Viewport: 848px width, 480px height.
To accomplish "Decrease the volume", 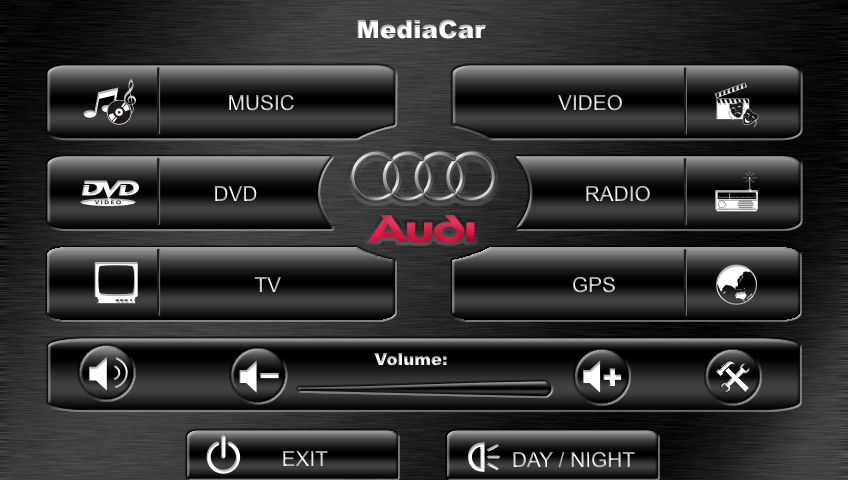I will tap(259, 377).
